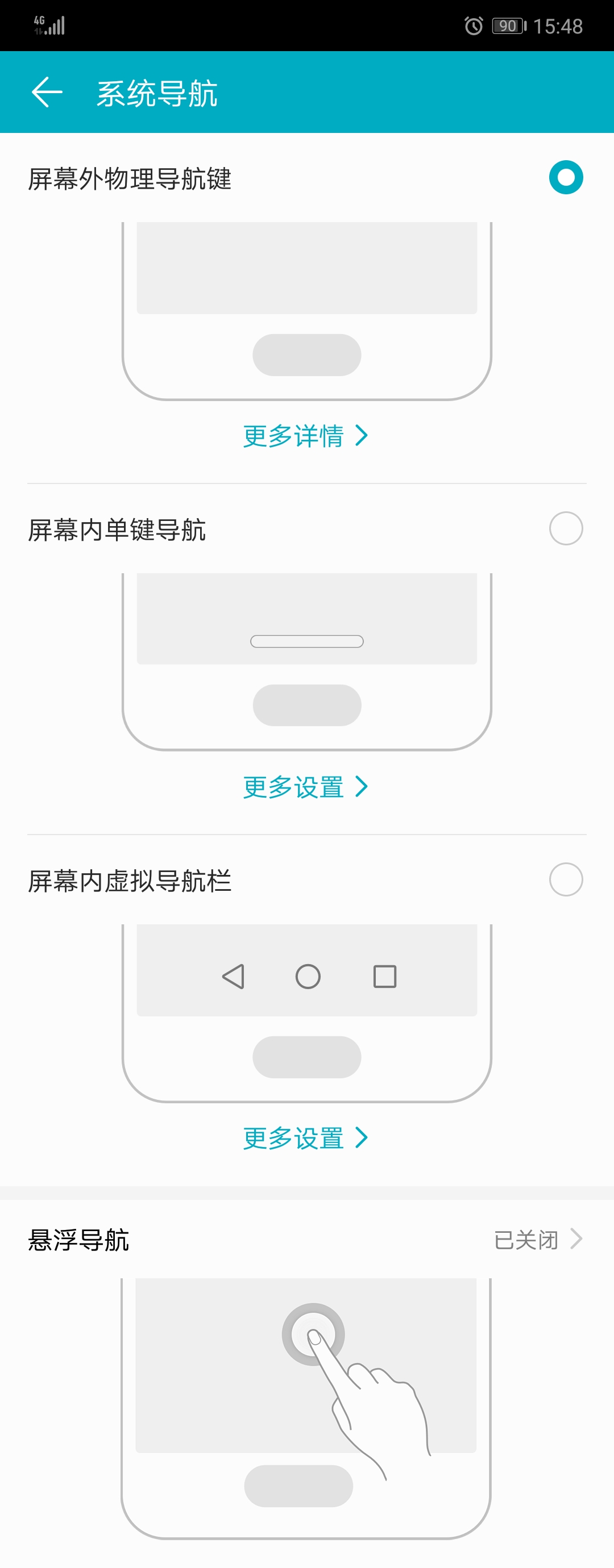Click the back arrow in the title bar
This screenshot has width=614, height=1568.
coord(48,93)
